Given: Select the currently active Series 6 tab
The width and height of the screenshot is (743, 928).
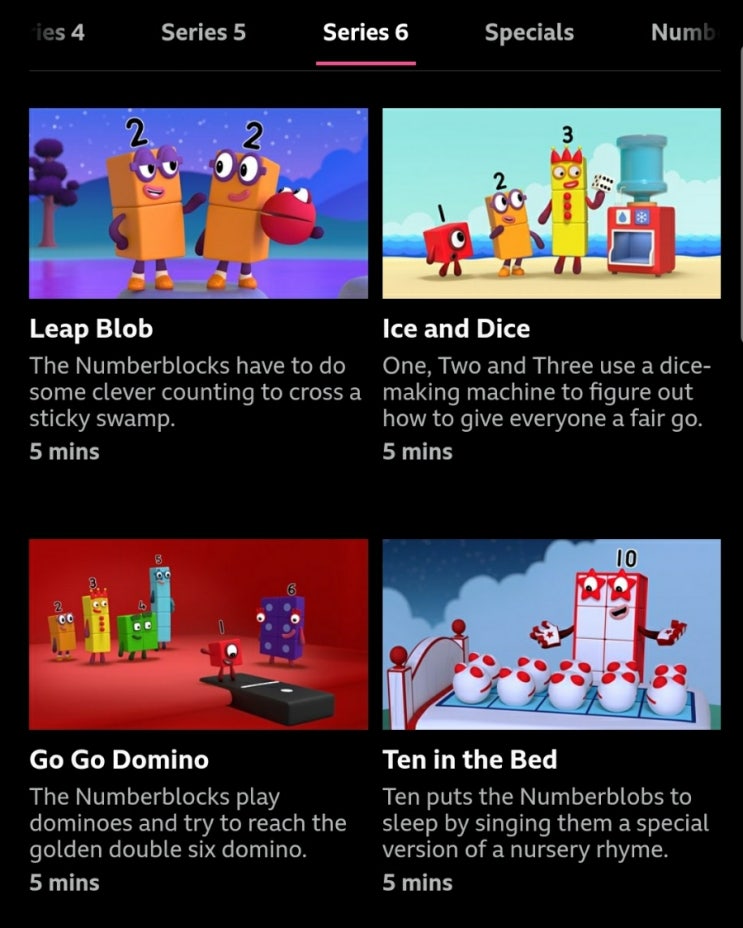Looking at the screenshot, I should [366, 32].
